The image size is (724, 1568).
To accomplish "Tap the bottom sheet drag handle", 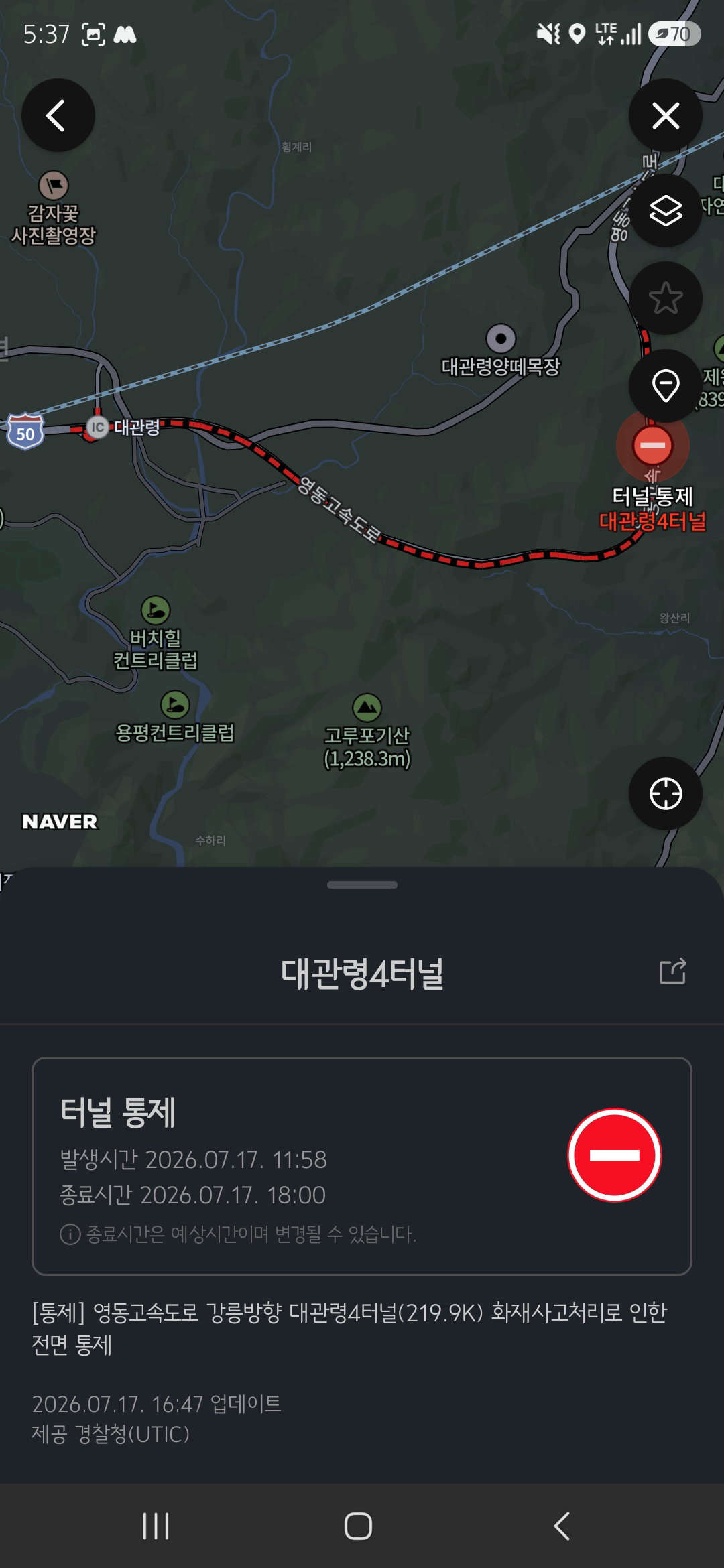I will [362, 885].
